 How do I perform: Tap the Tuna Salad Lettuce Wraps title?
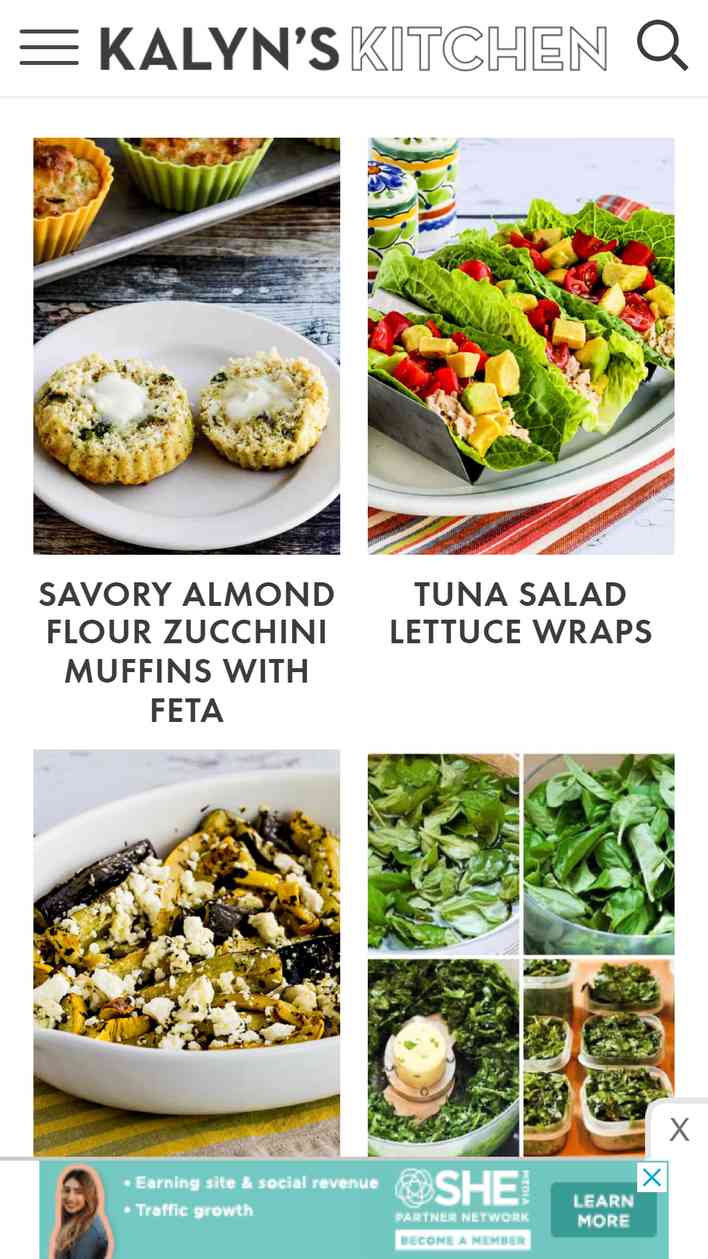pyautogui.click(x=521, y=613)
